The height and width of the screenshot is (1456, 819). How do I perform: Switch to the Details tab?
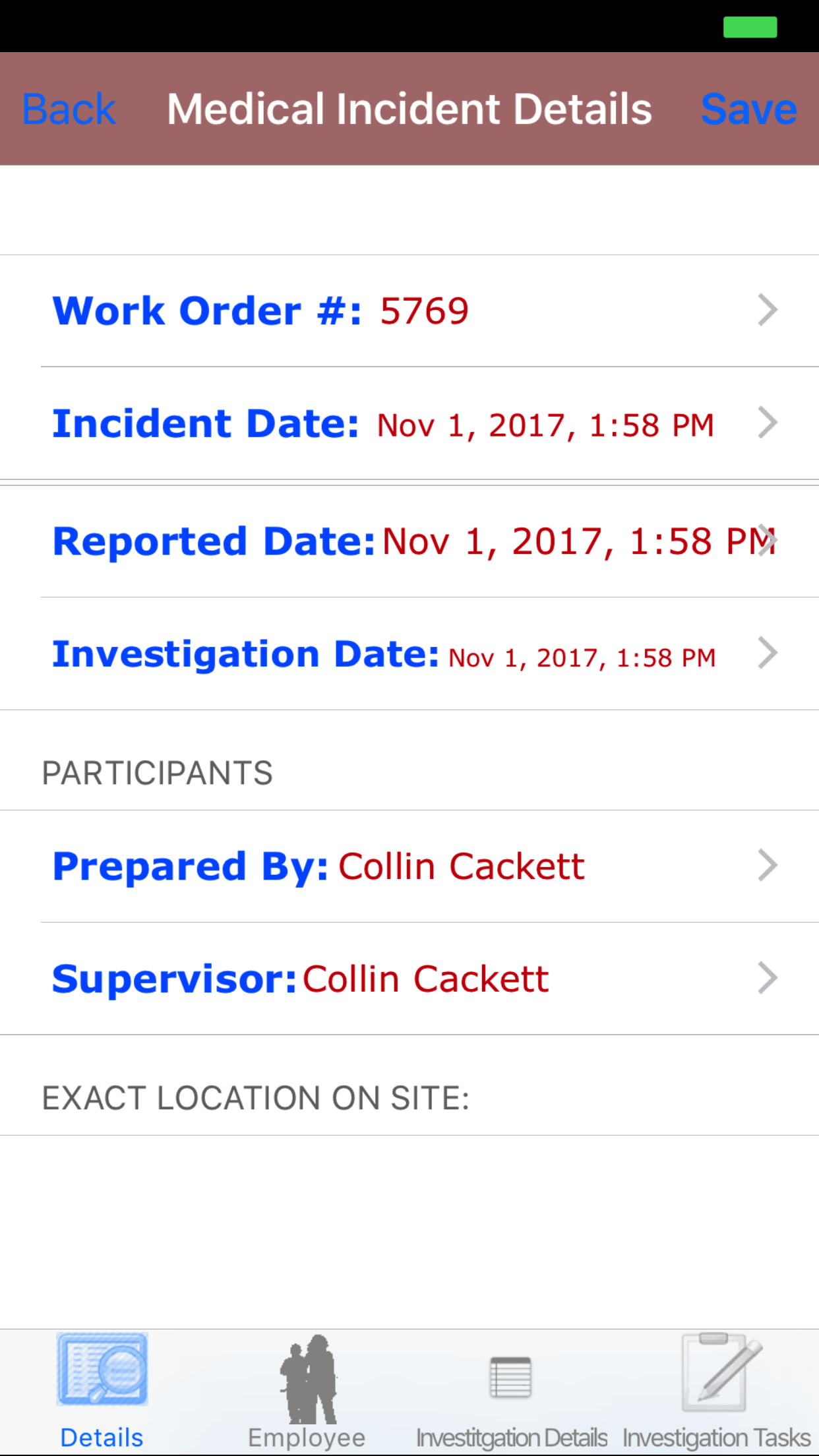click(x=102, y=1391)
